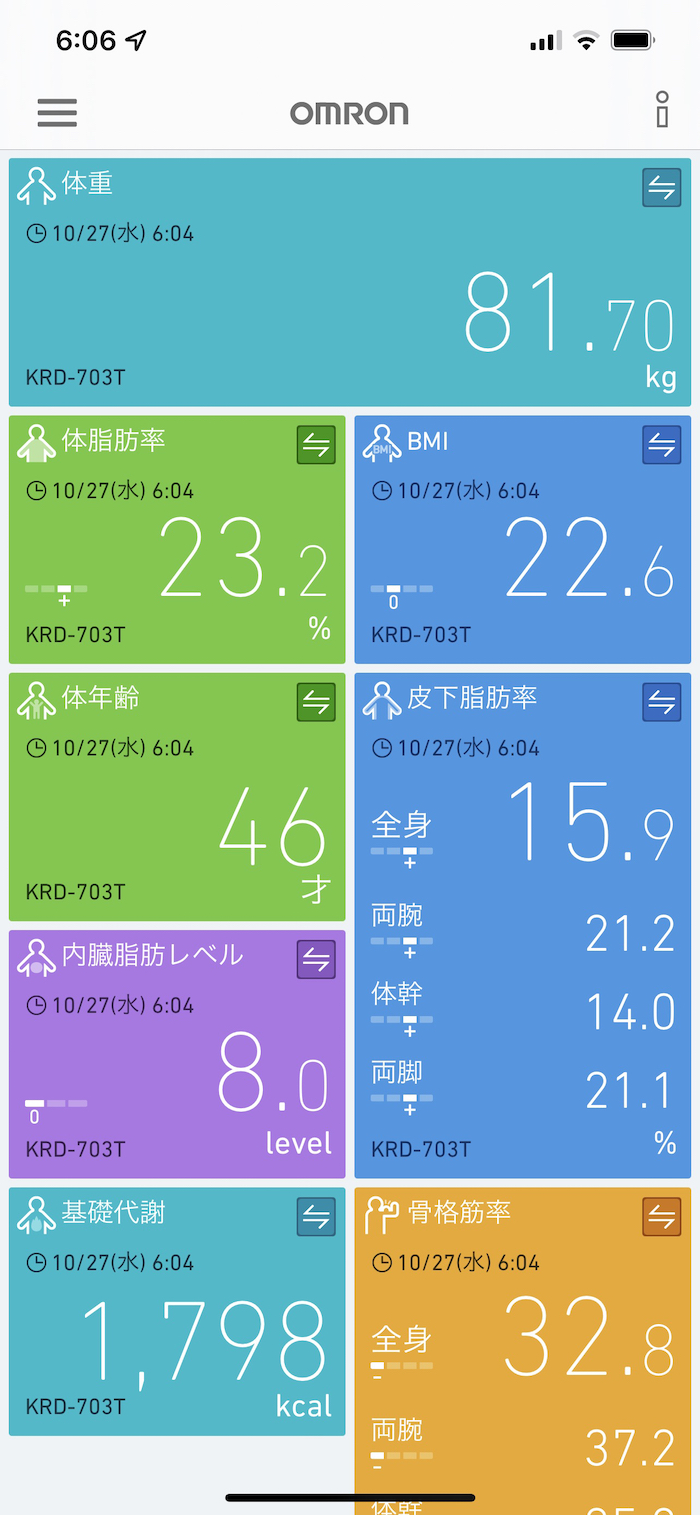Image resolution: width=700 pixels, height=1515 pixels.
Task: Tap the swap icon on the BMI card
Action: coord(661,445)
